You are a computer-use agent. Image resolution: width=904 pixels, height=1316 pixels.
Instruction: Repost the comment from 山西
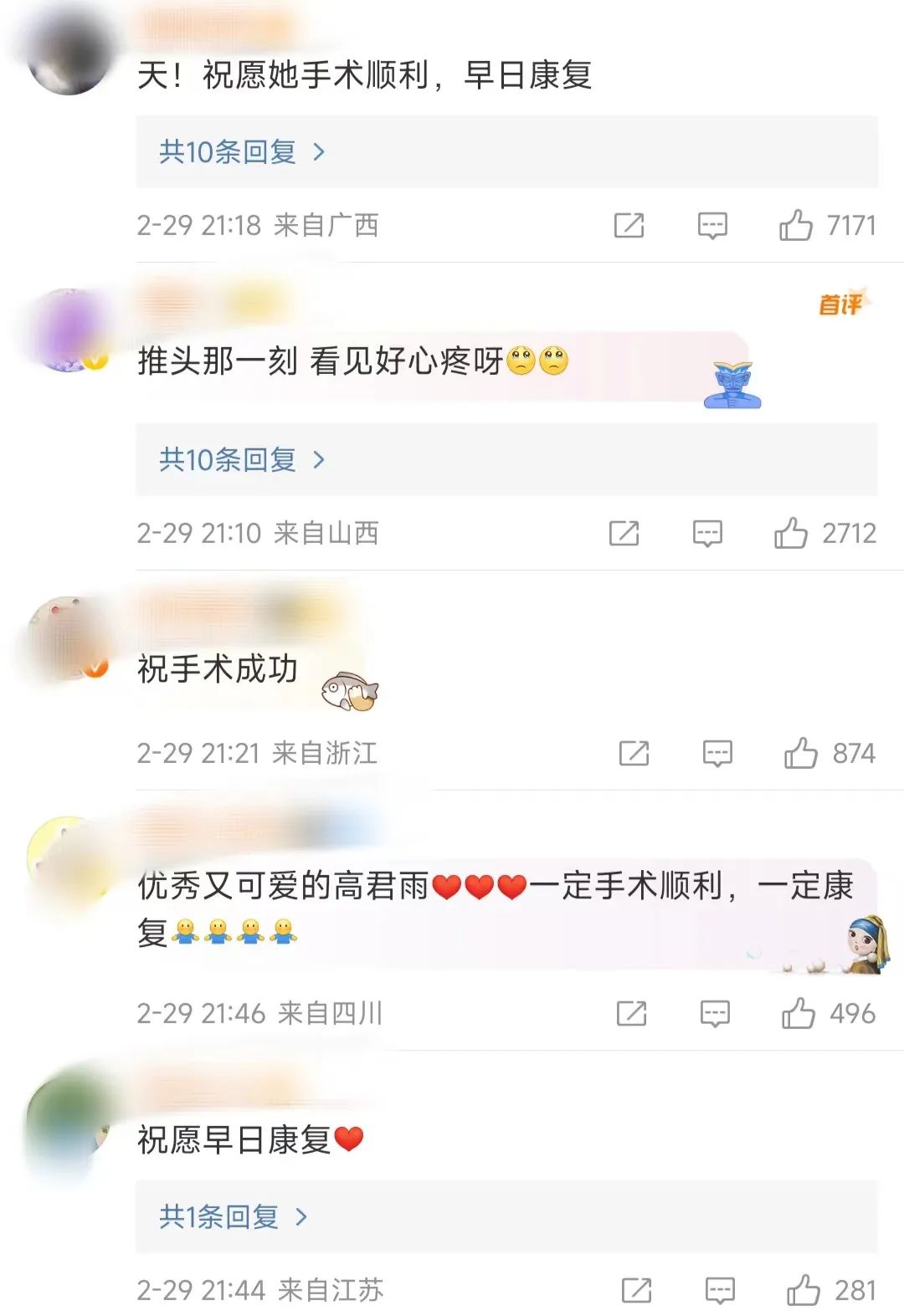(x=624, y=533)
